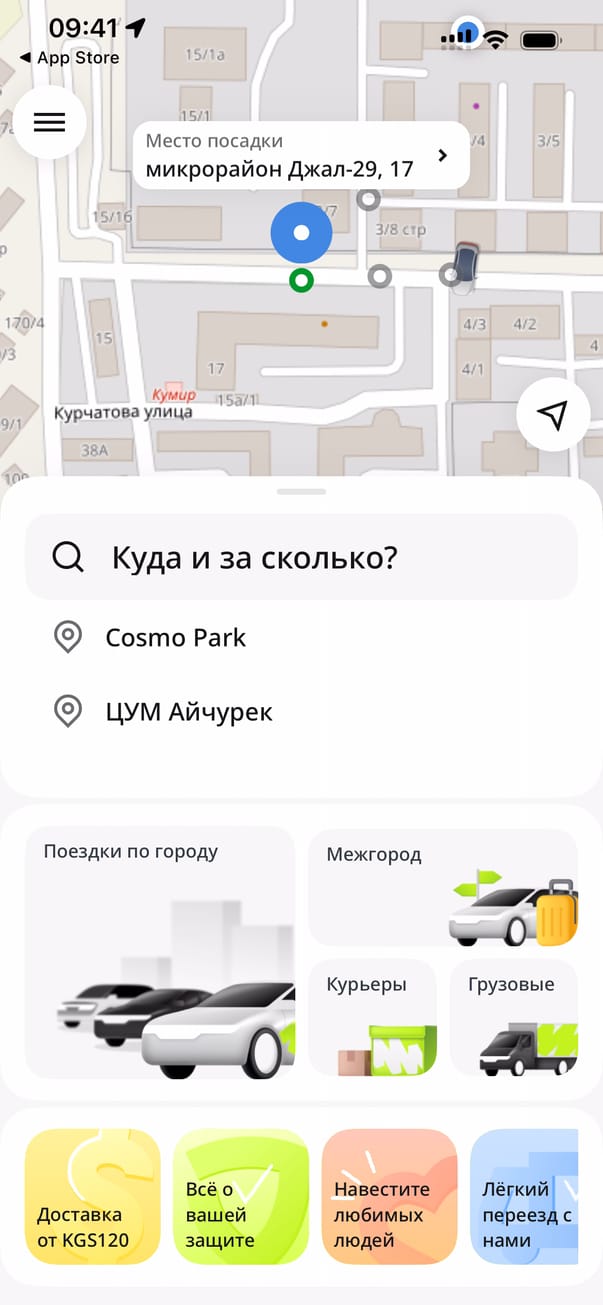603x1305 pixels.
Task: Open Грузовые cargo service
Action: 513,1017
